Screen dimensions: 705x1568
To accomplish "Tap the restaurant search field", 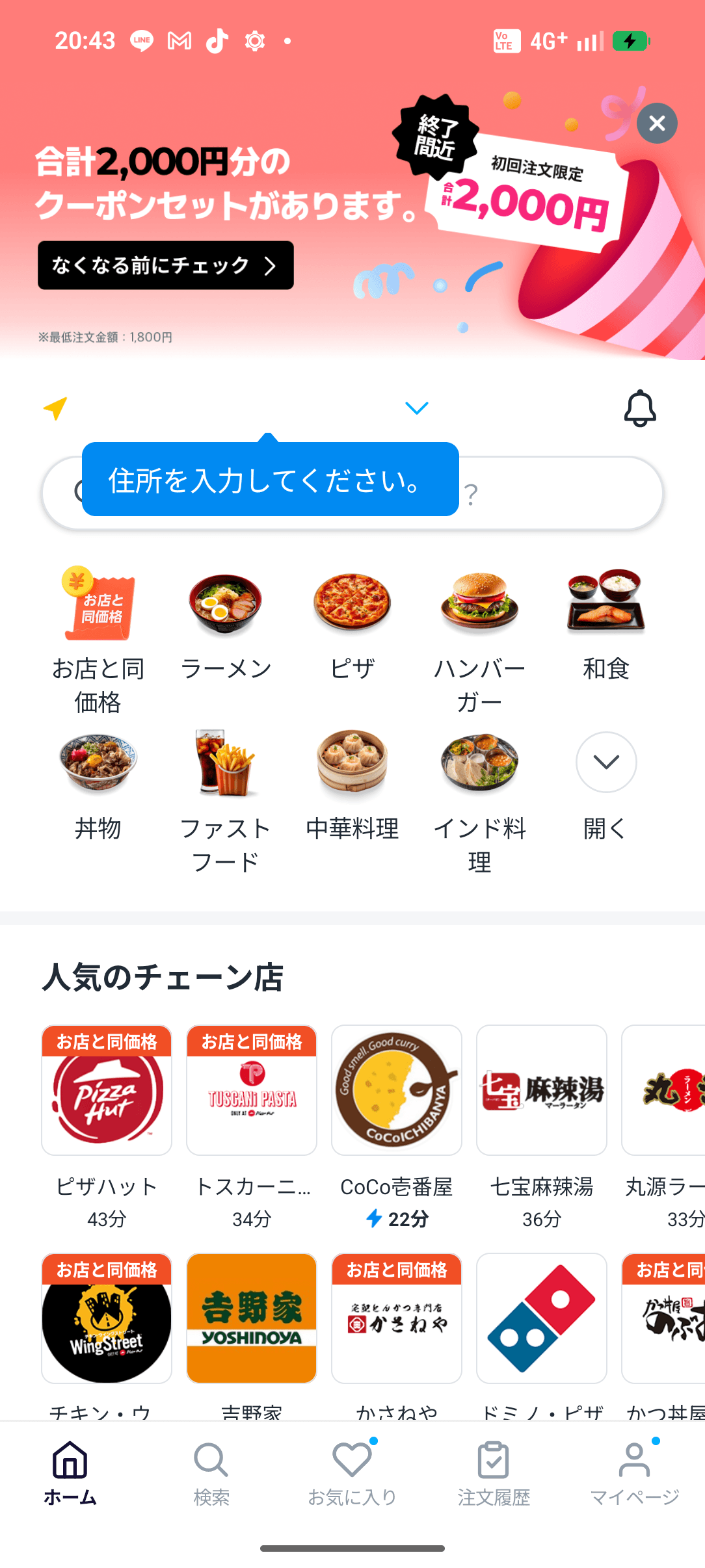I will [559, 493].
